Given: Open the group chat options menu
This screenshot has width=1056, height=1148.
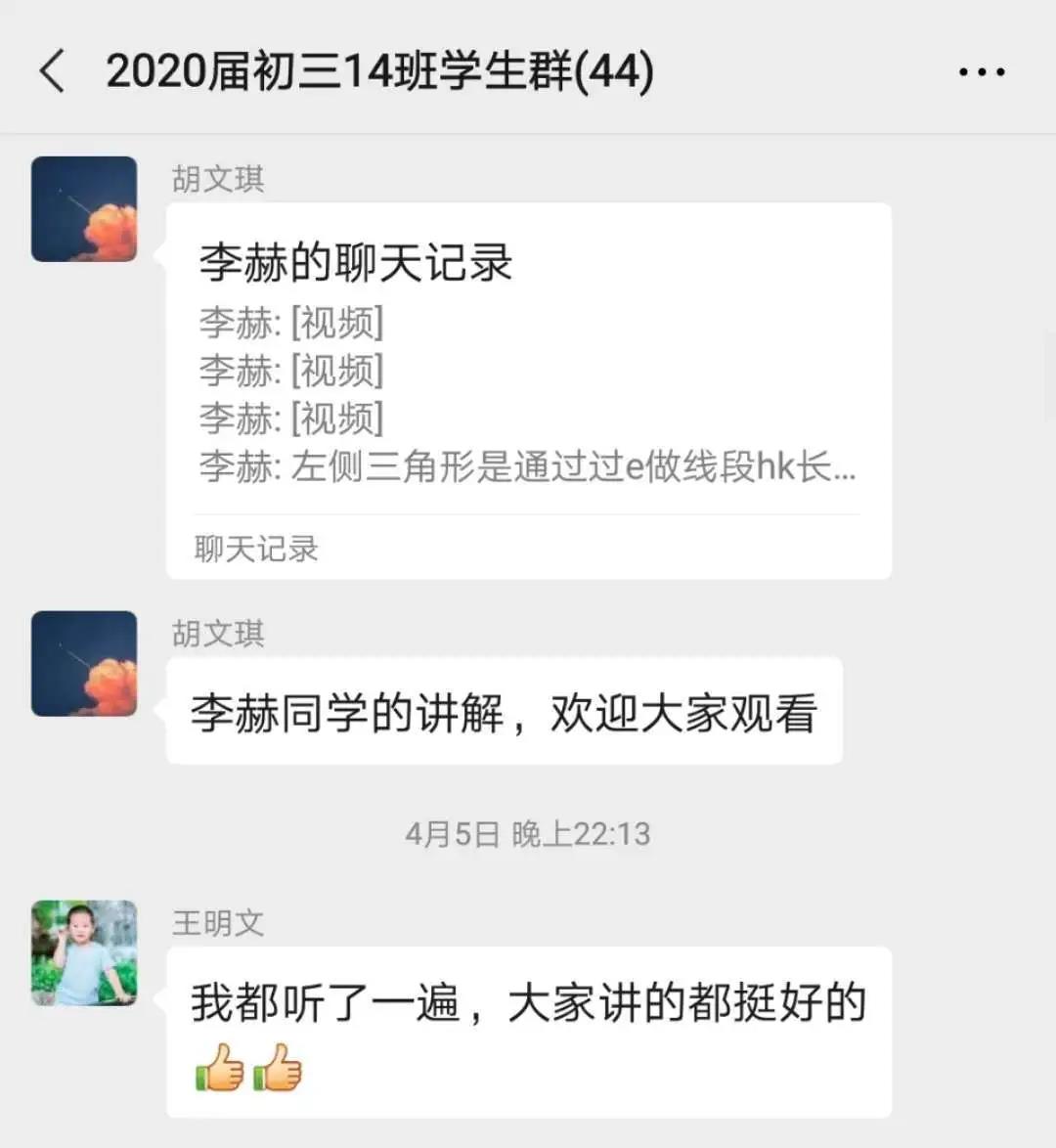Looking at the screenshot, I should pos(981,72).
